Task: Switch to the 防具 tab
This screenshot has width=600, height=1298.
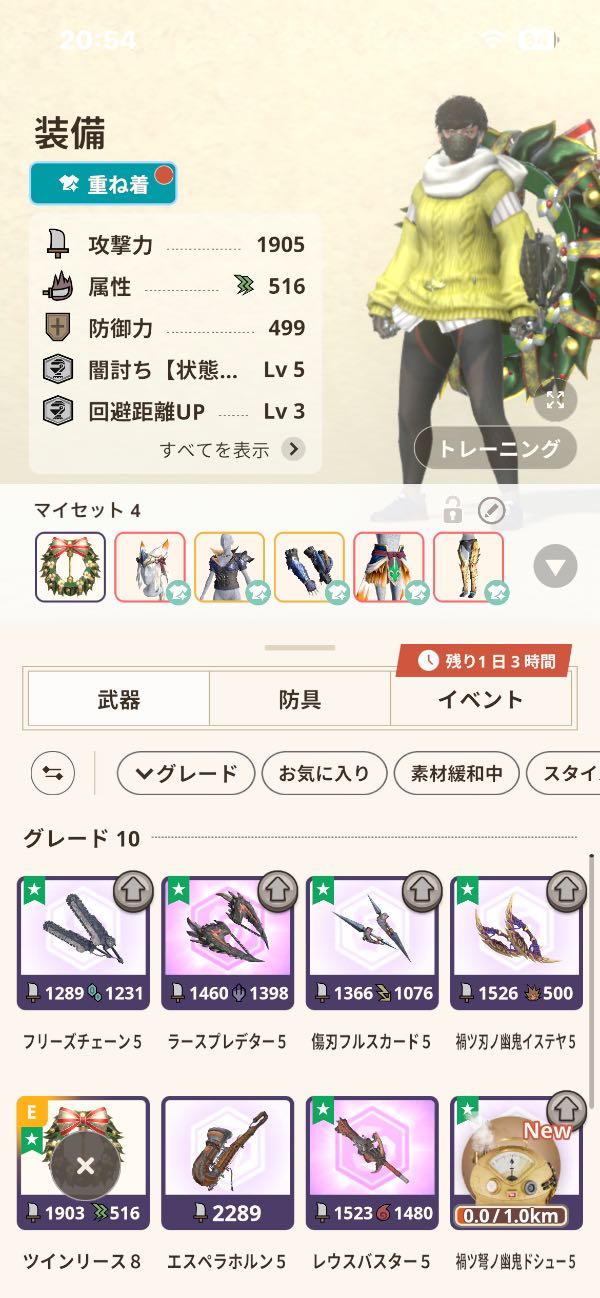Action: click(300, 699)
